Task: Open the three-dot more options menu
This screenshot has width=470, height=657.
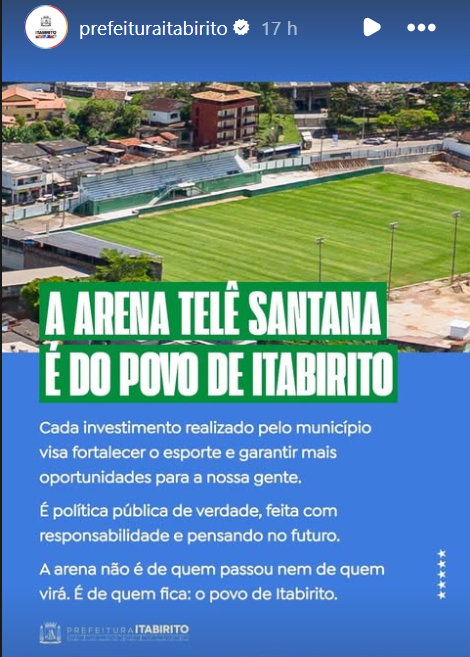Action: tap(421, 28)
